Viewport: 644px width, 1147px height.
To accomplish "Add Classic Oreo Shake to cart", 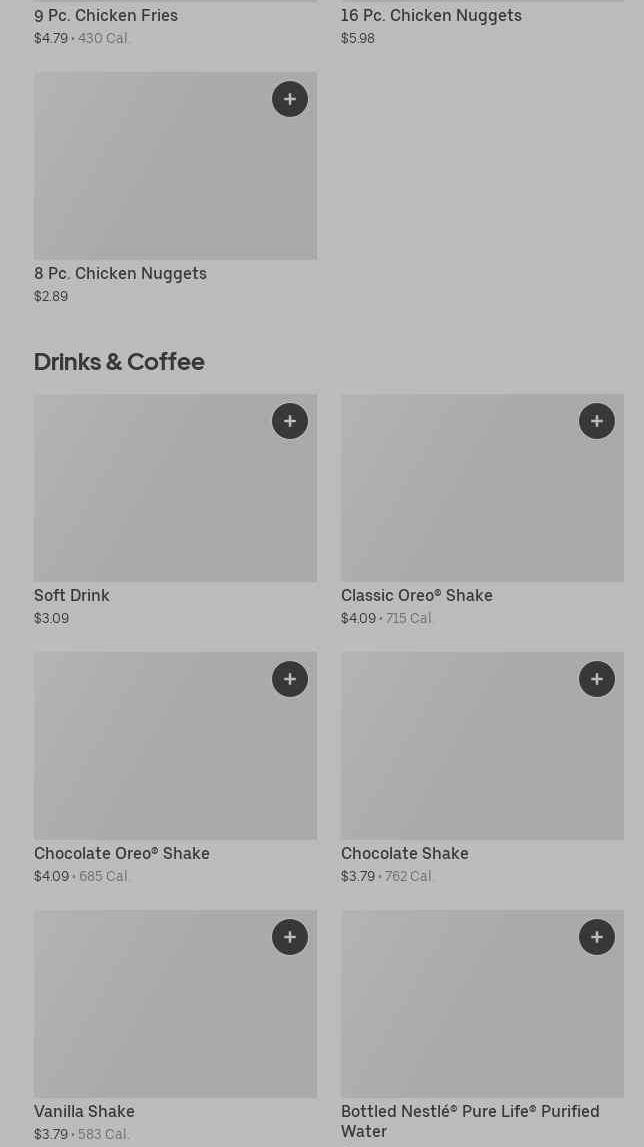I will click(597, 421).
